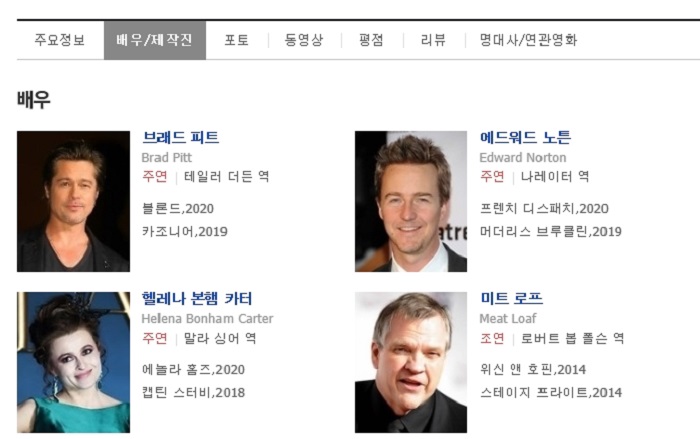Tap Meat Loaf's profile photo
The width and height of the screenshot is (700, 439).
[410, 362]
